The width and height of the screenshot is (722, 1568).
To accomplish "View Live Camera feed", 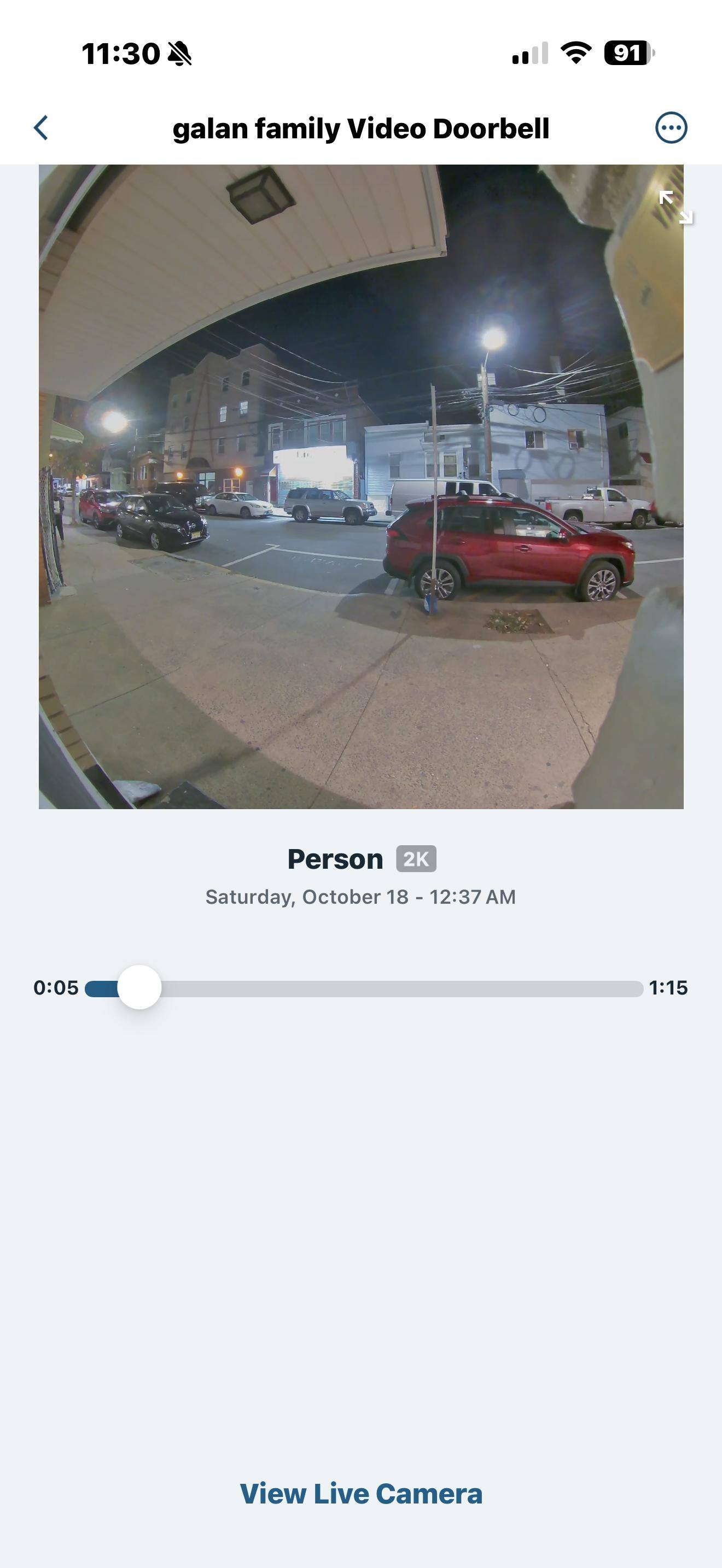I will tap(361, 1494).
